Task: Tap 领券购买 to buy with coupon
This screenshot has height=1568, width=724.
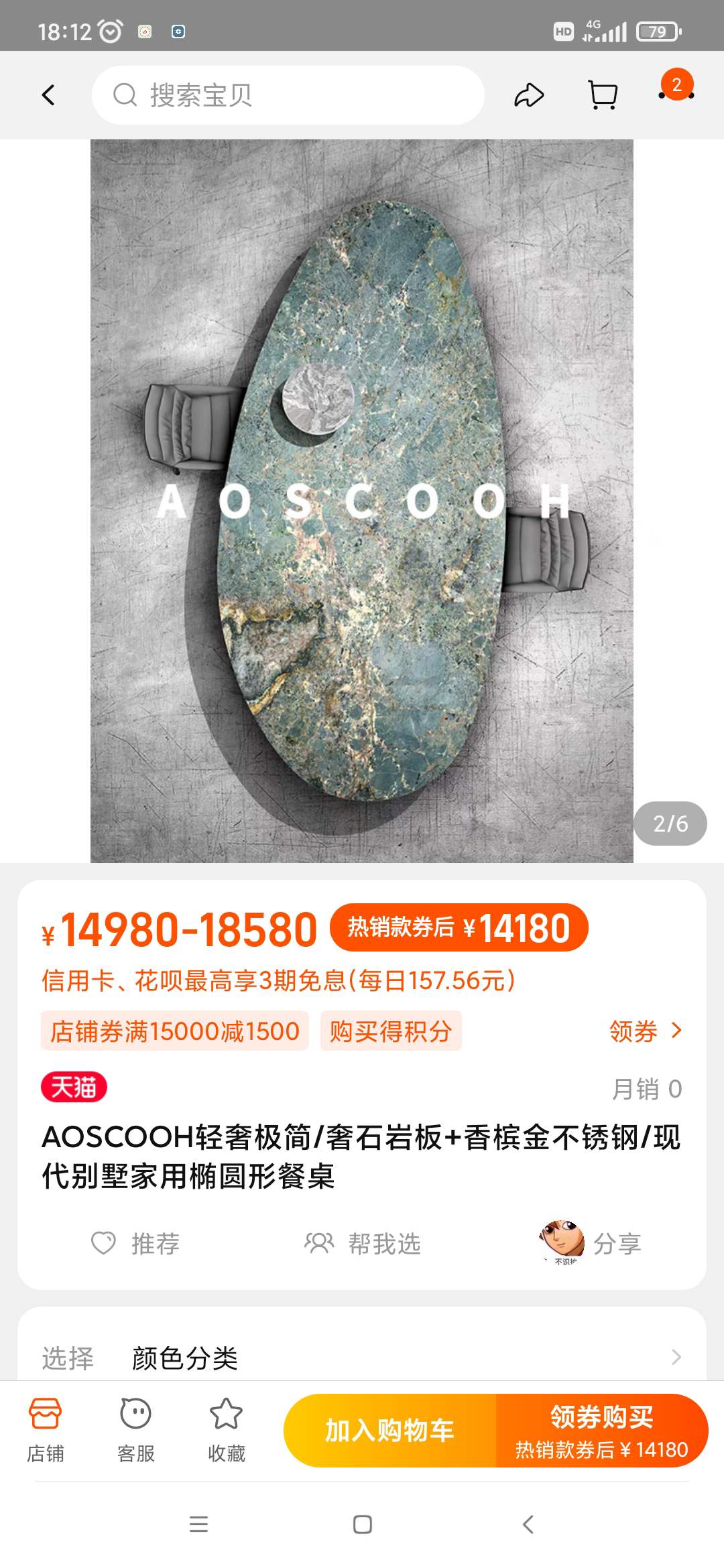Action: (x=601, y=1431)
